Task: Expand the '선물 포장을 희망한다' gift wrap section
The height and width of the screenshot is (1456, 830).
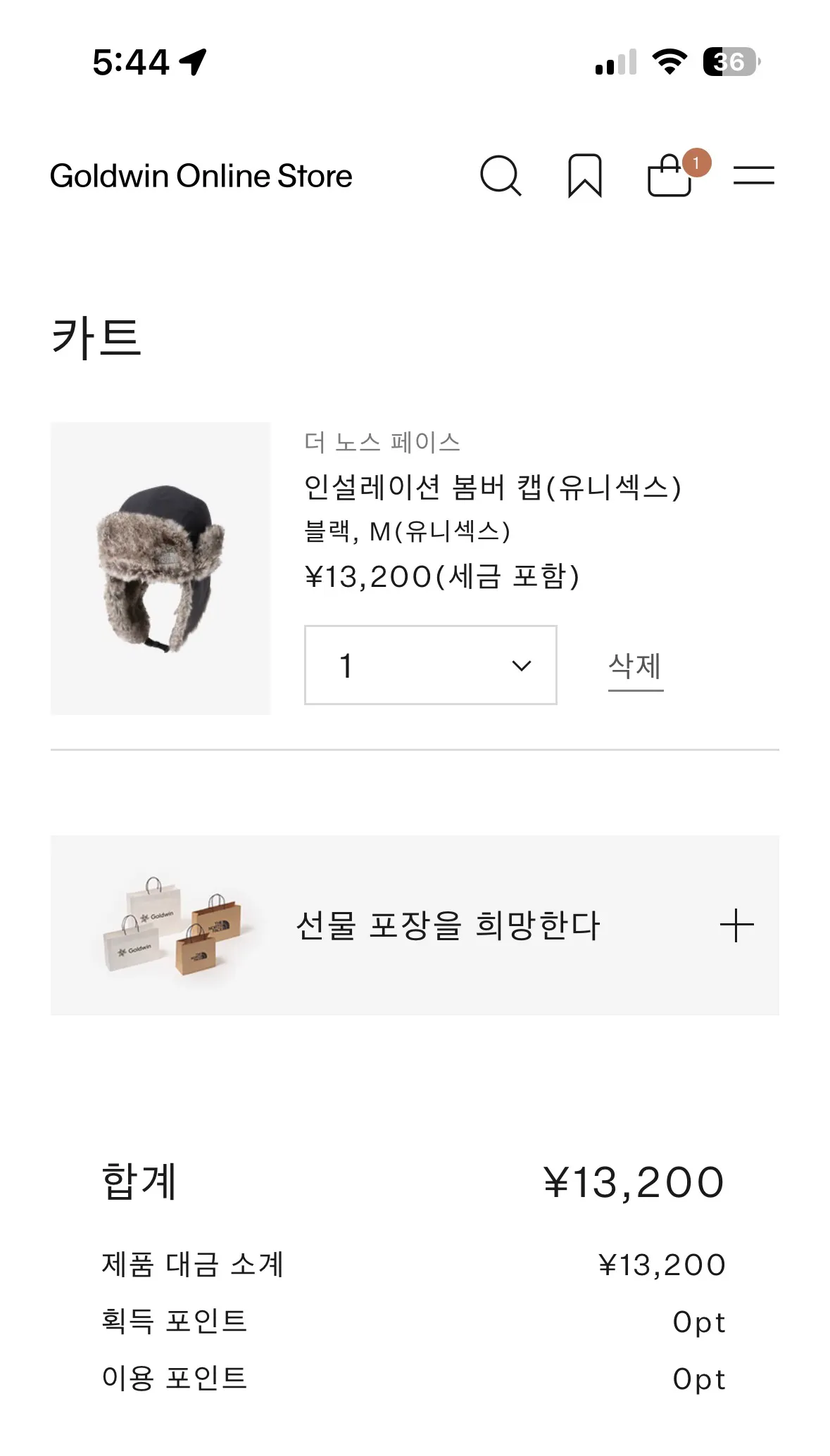Action: pos(449,927)
